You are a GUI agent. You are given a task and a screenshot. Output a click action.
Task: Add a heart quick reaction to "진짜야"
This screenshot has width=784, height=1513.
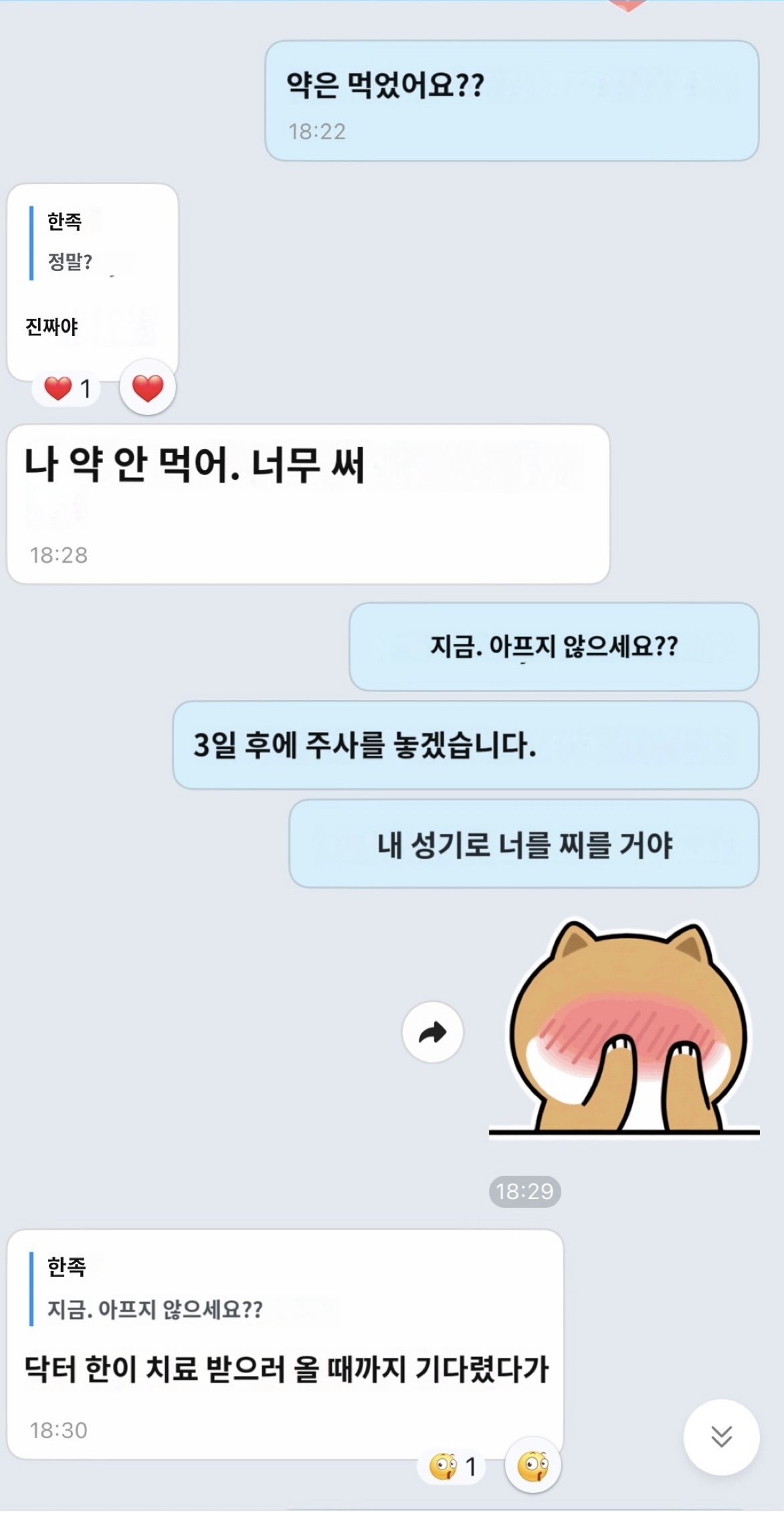148,387
